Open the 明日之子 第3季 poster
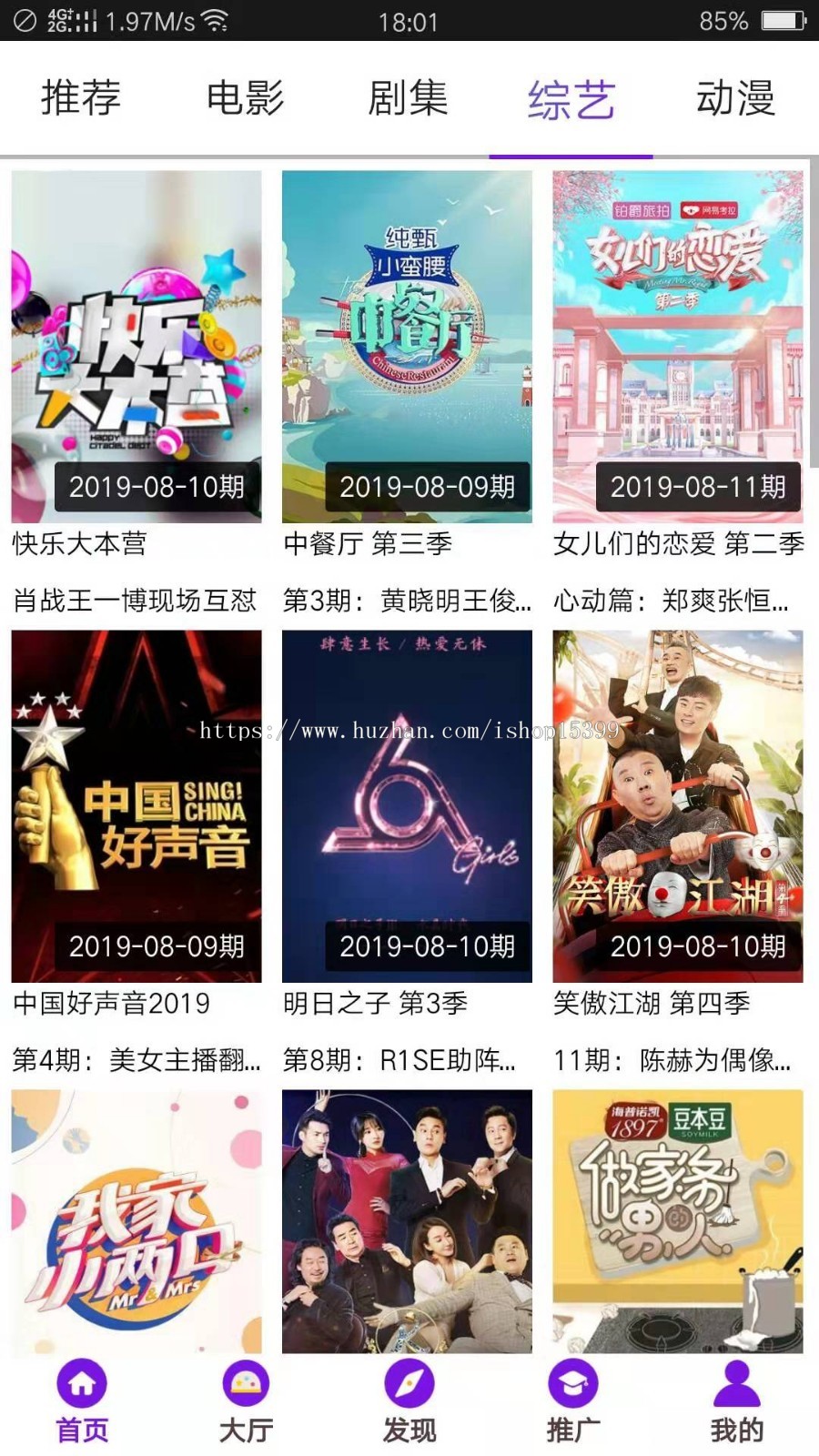Screen dimensions: 819x1456 408,801
